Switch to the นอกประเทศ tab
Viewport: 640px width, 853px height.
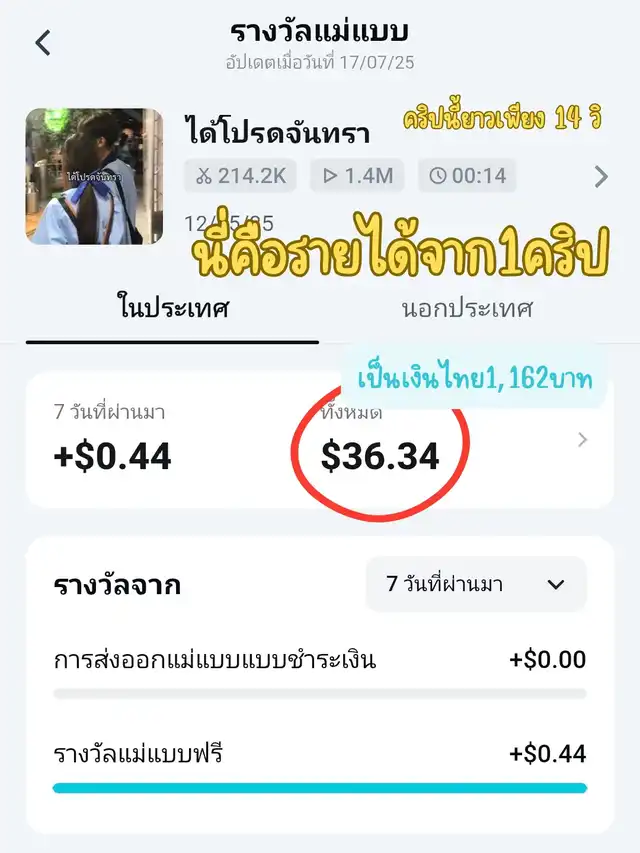click(467, 308)
